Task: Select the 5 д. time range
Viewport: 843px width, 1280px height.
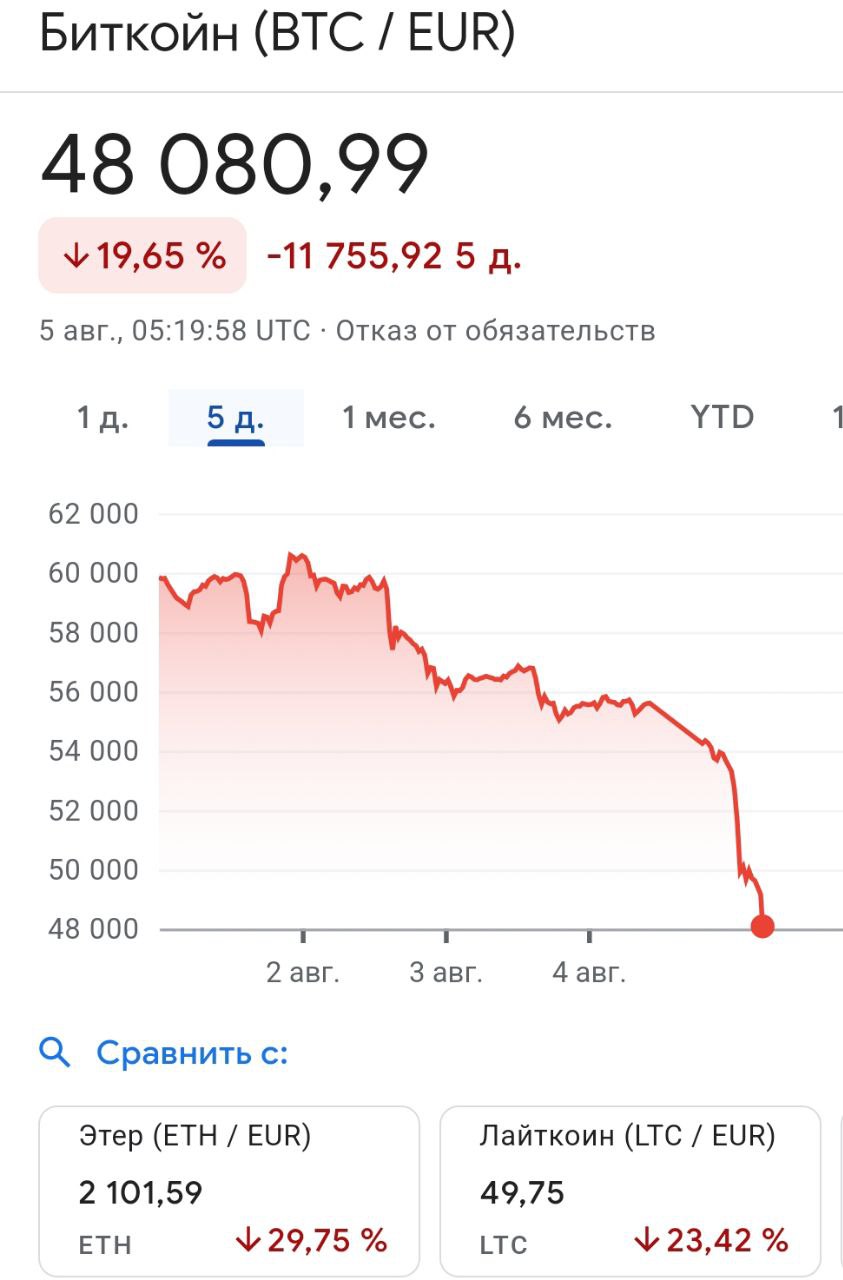Action: pos(235,417)
